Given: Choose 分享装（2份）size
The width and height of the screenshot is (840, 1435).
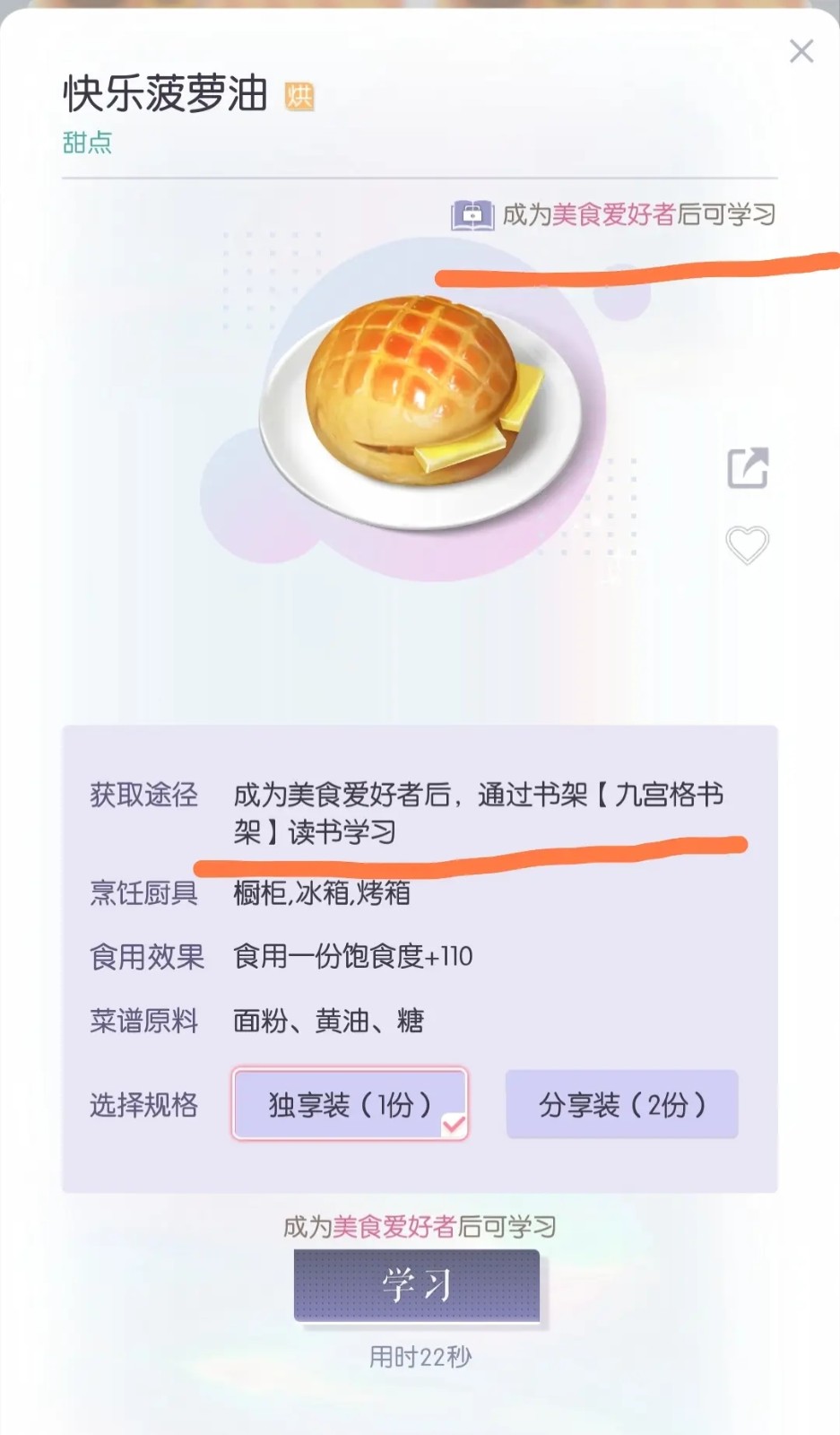Looking at the screenshot, I should pos(621,1104).
